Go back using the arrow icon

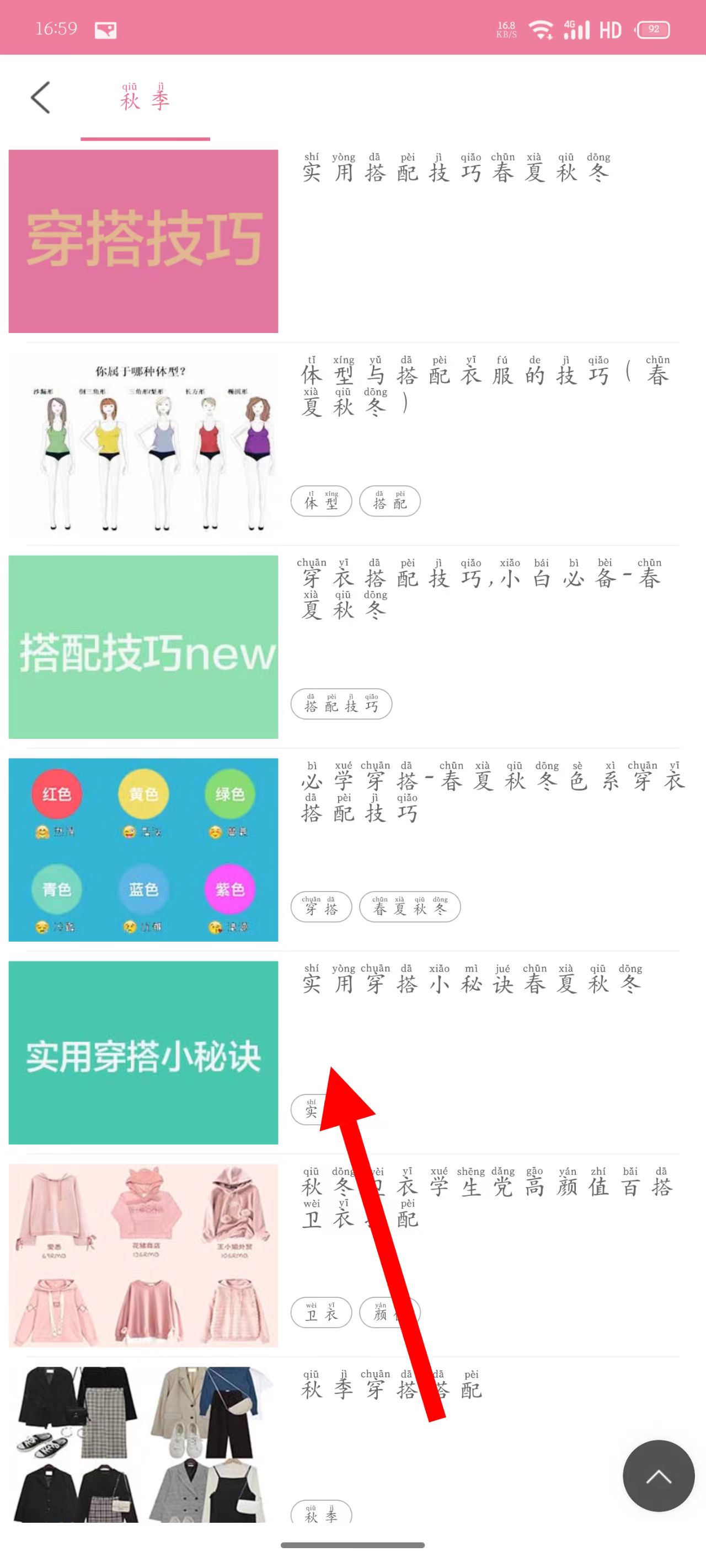click(x=40, y=98)
